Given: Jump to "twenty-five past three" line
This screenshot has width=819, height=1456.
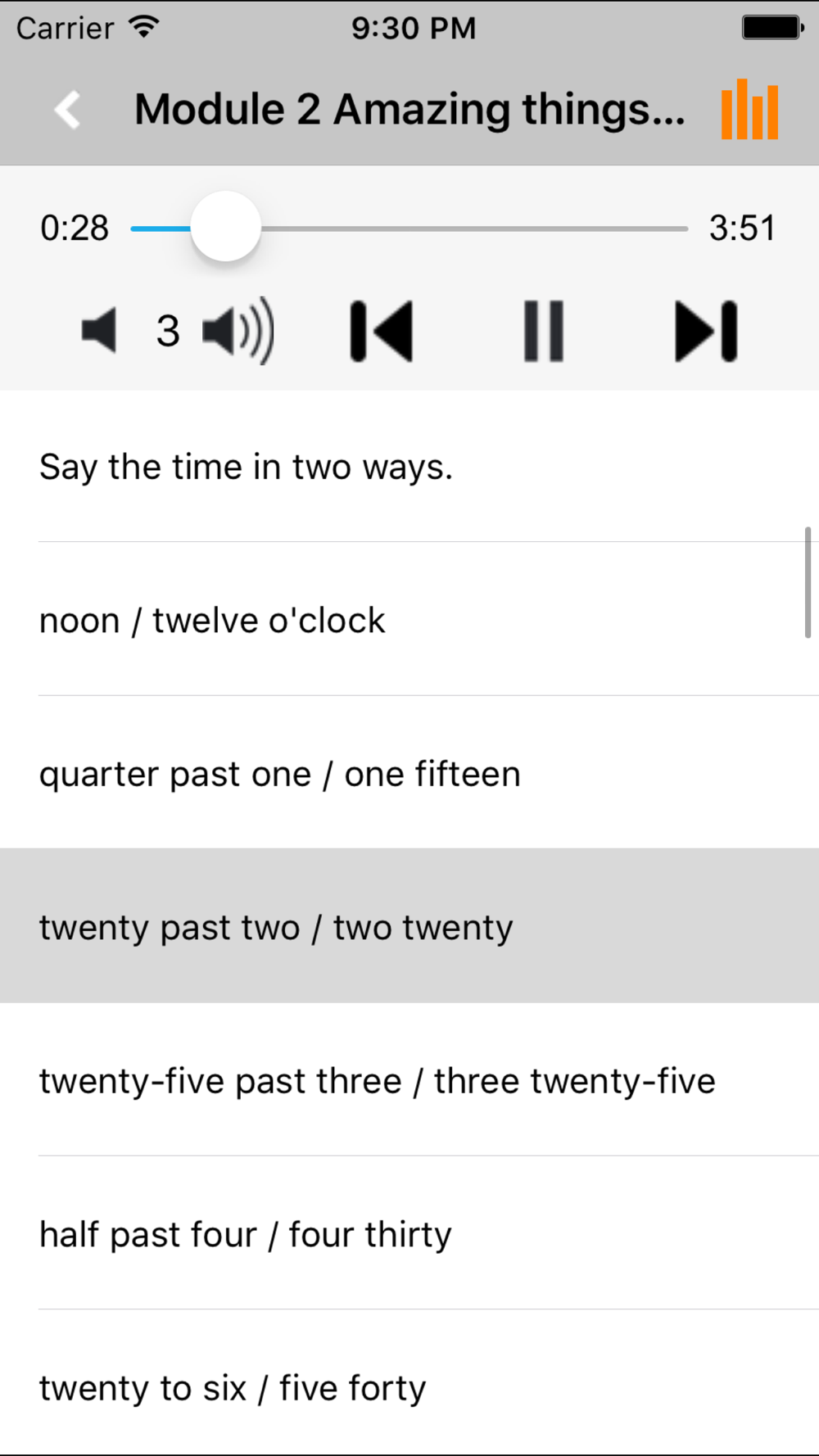Looking at the screenshot, I should pos(409,1079).
